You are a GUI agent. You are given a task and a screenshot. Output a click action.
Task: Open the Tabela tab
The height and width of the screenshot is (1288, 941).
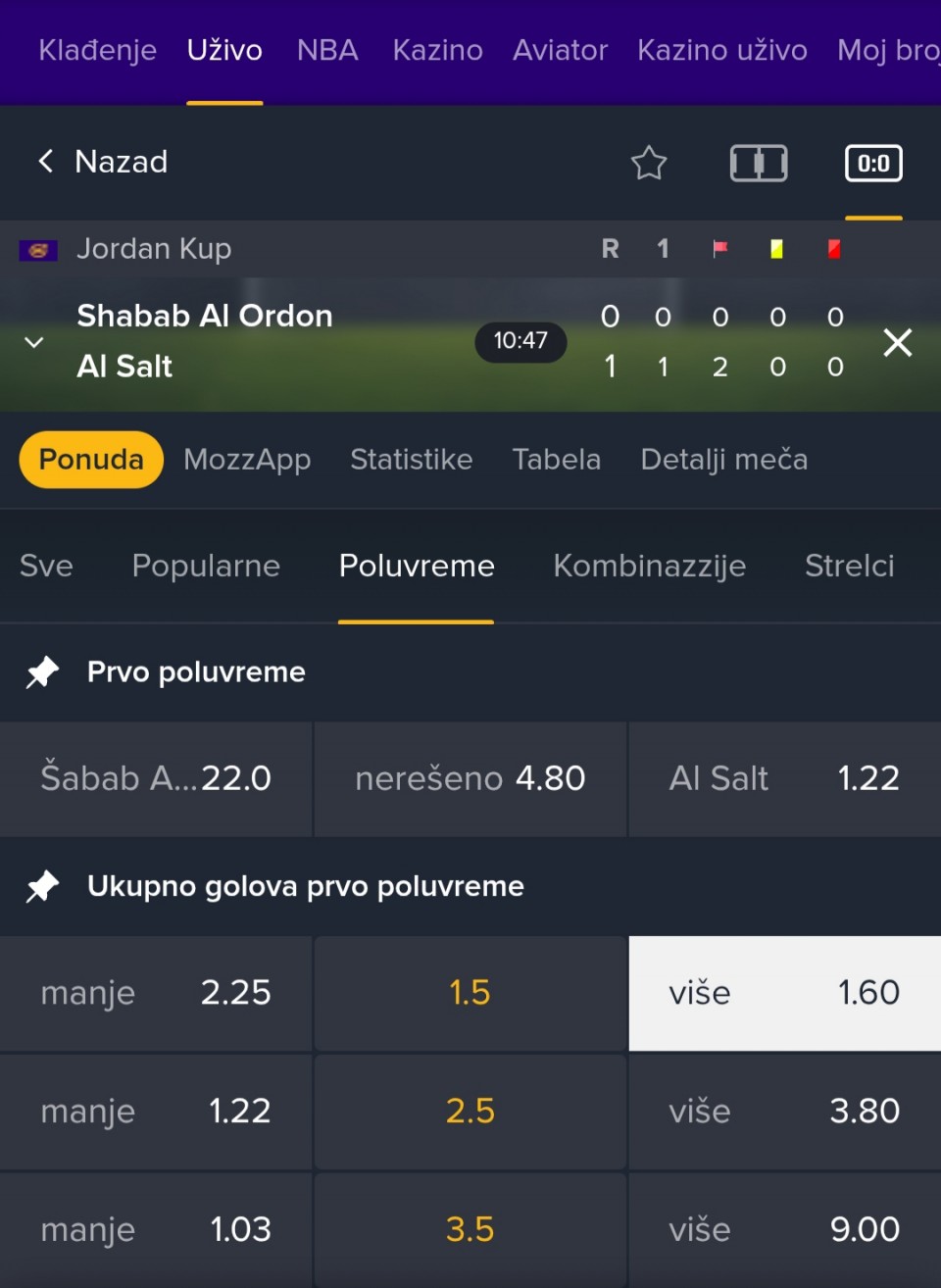(x=556, y=460)
